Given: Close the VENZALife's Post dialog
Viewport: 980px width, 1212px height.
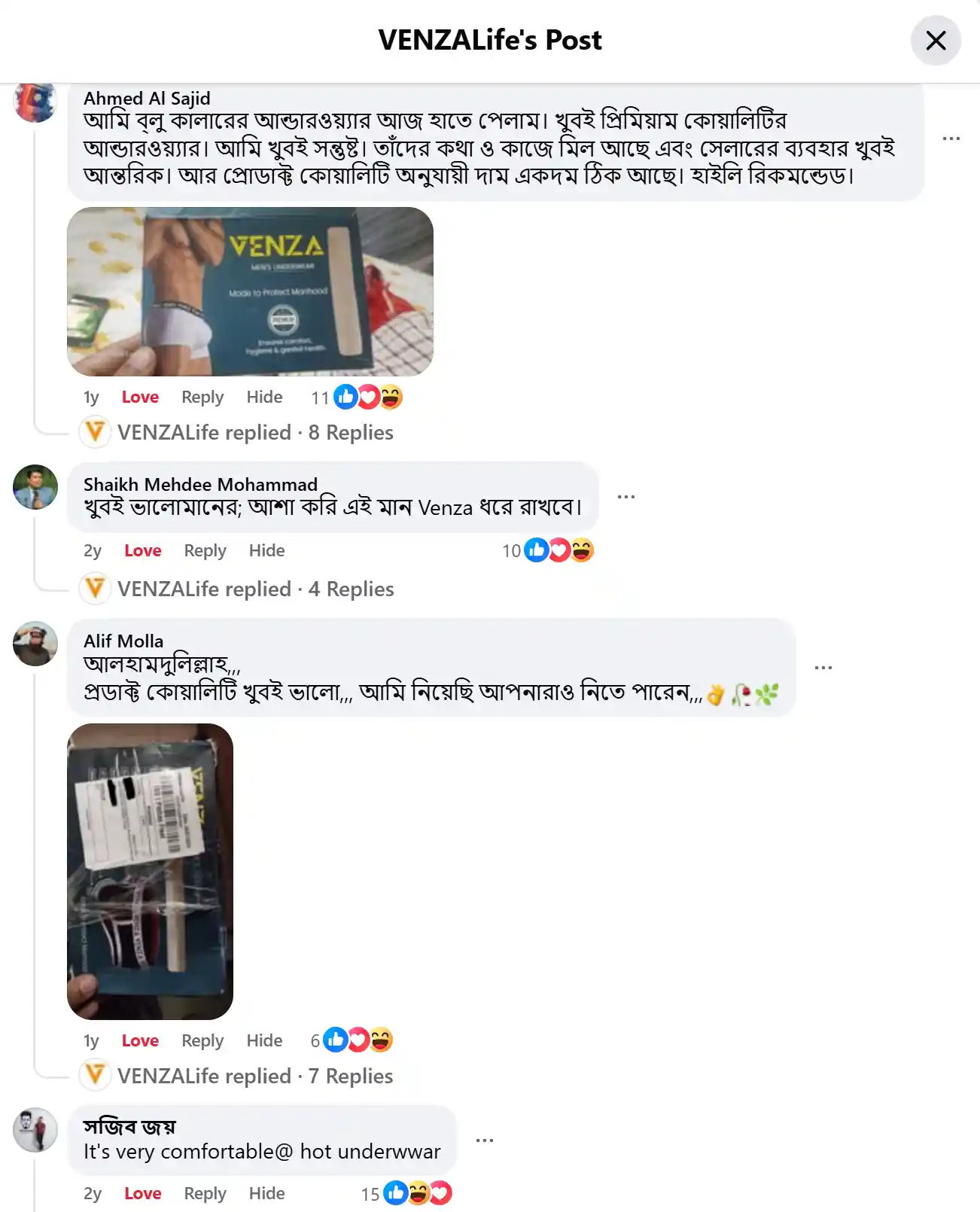Looking at the screenshot, I should click(x=936, y=41).
